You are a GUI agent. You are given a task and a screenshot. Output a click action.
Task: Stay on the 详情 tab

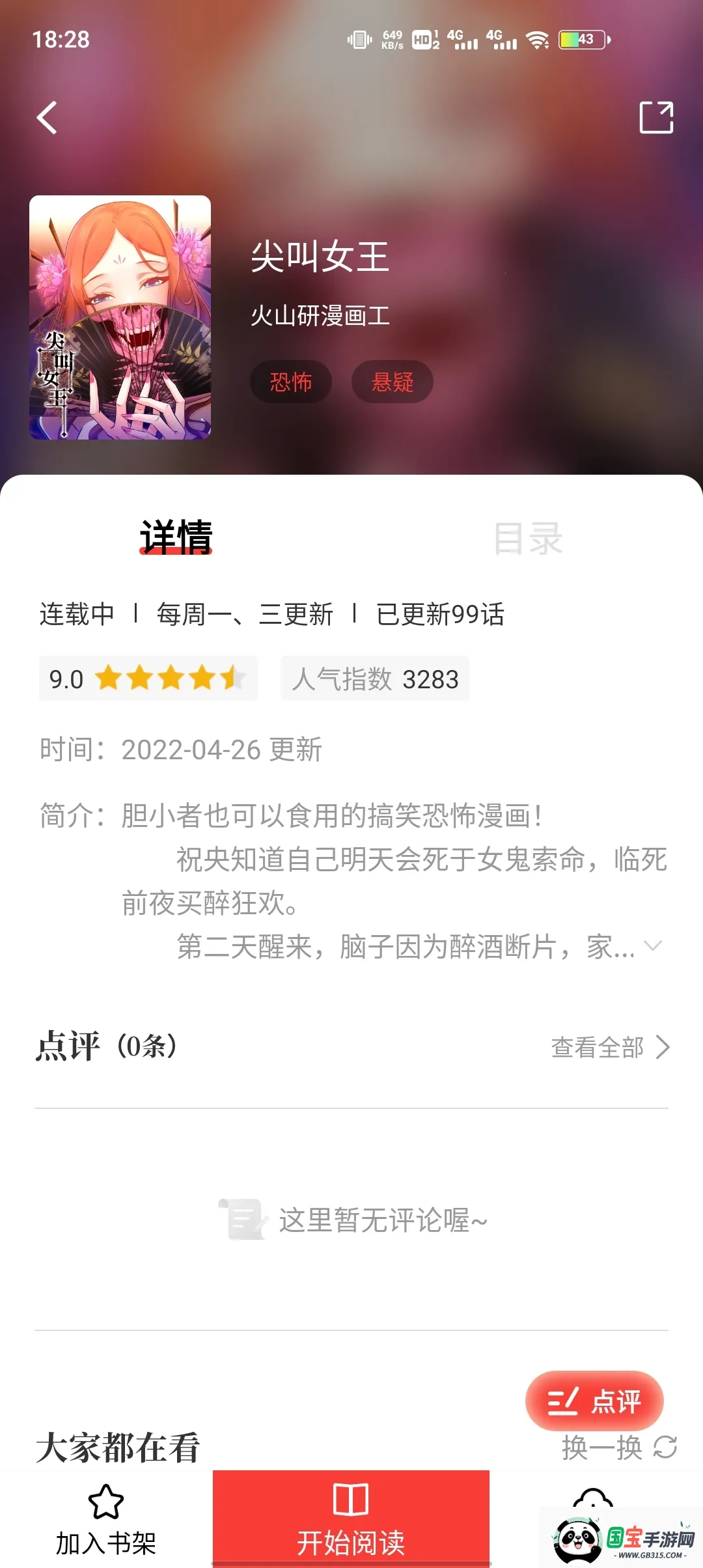[177, 535]
